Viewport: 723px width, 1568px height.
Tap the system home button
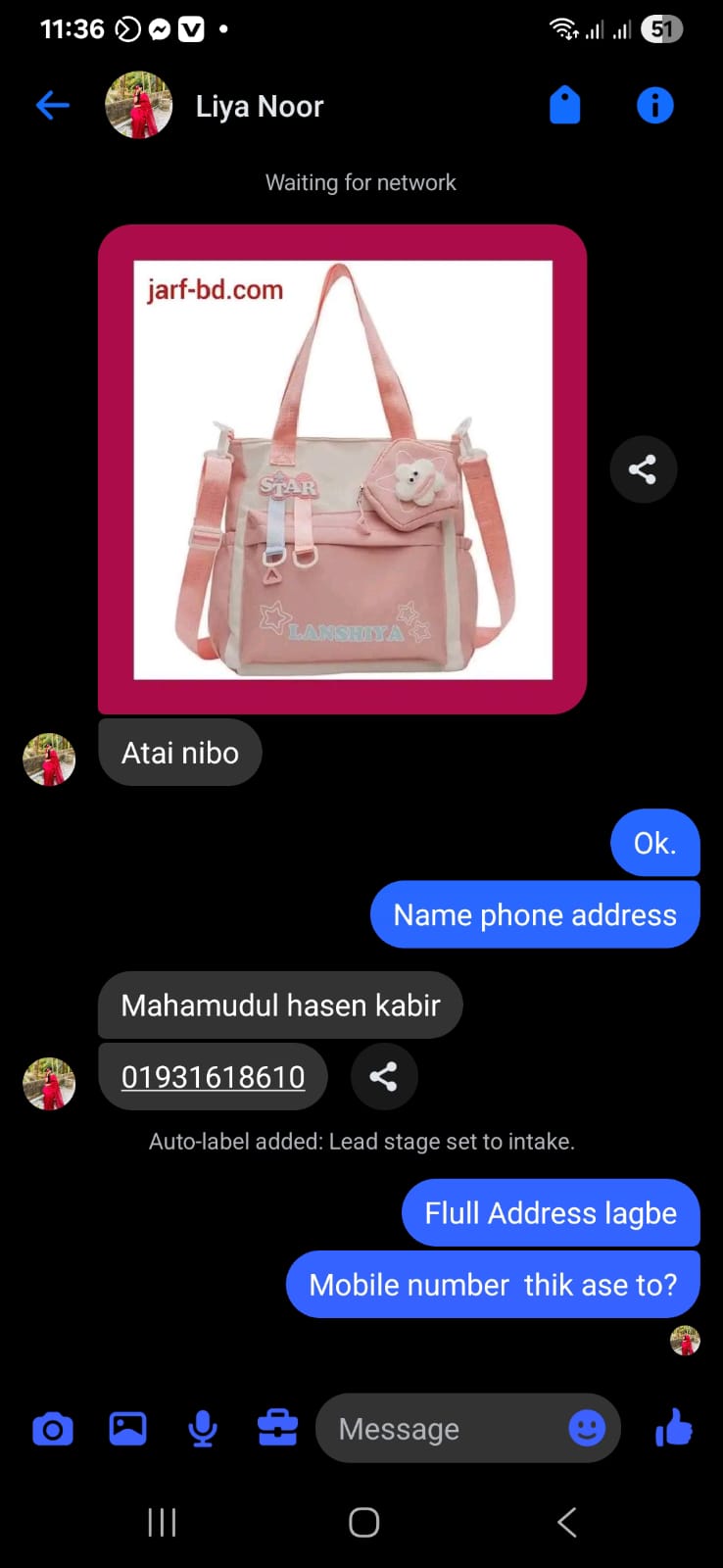coord(363,1522)
